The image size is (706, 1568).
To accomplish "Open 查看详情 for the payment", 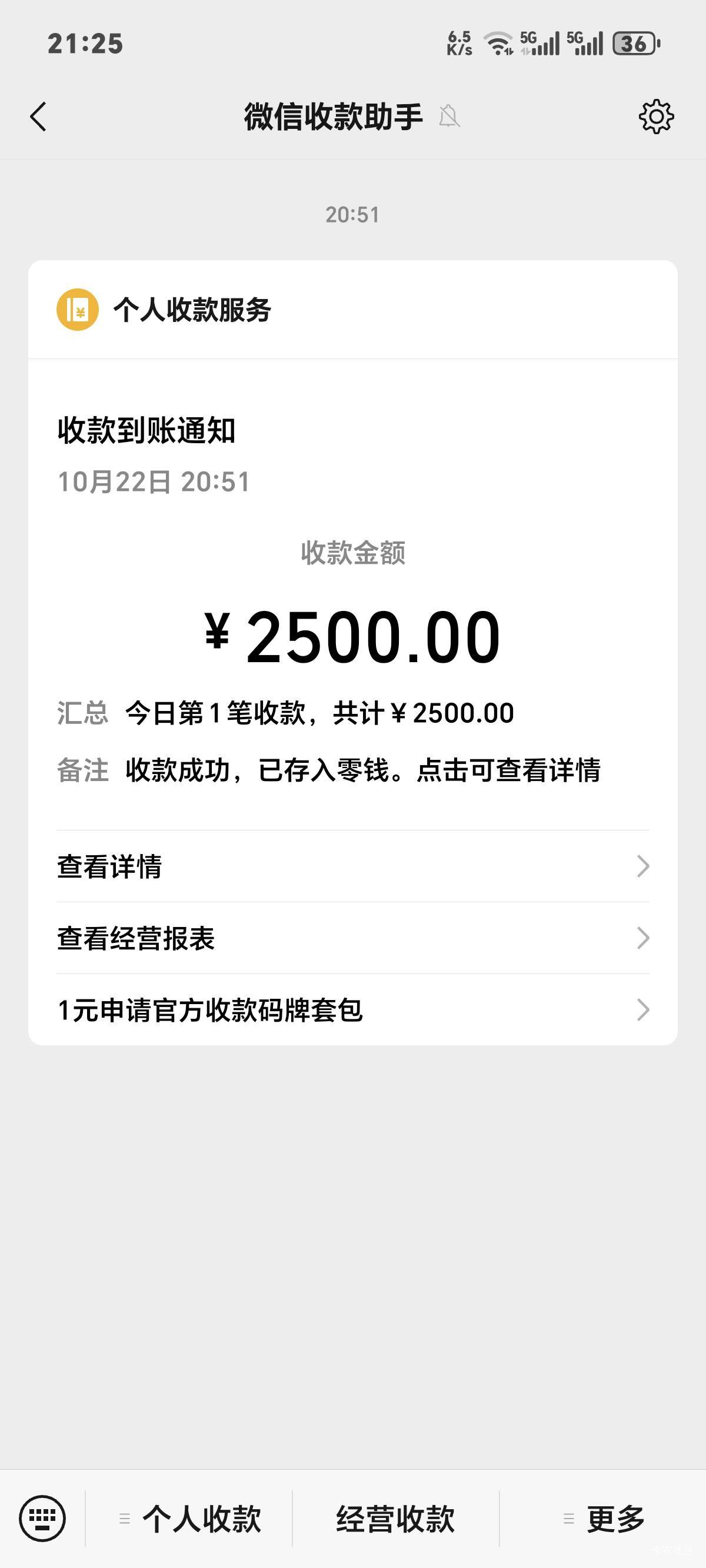I will click(353, 866).
